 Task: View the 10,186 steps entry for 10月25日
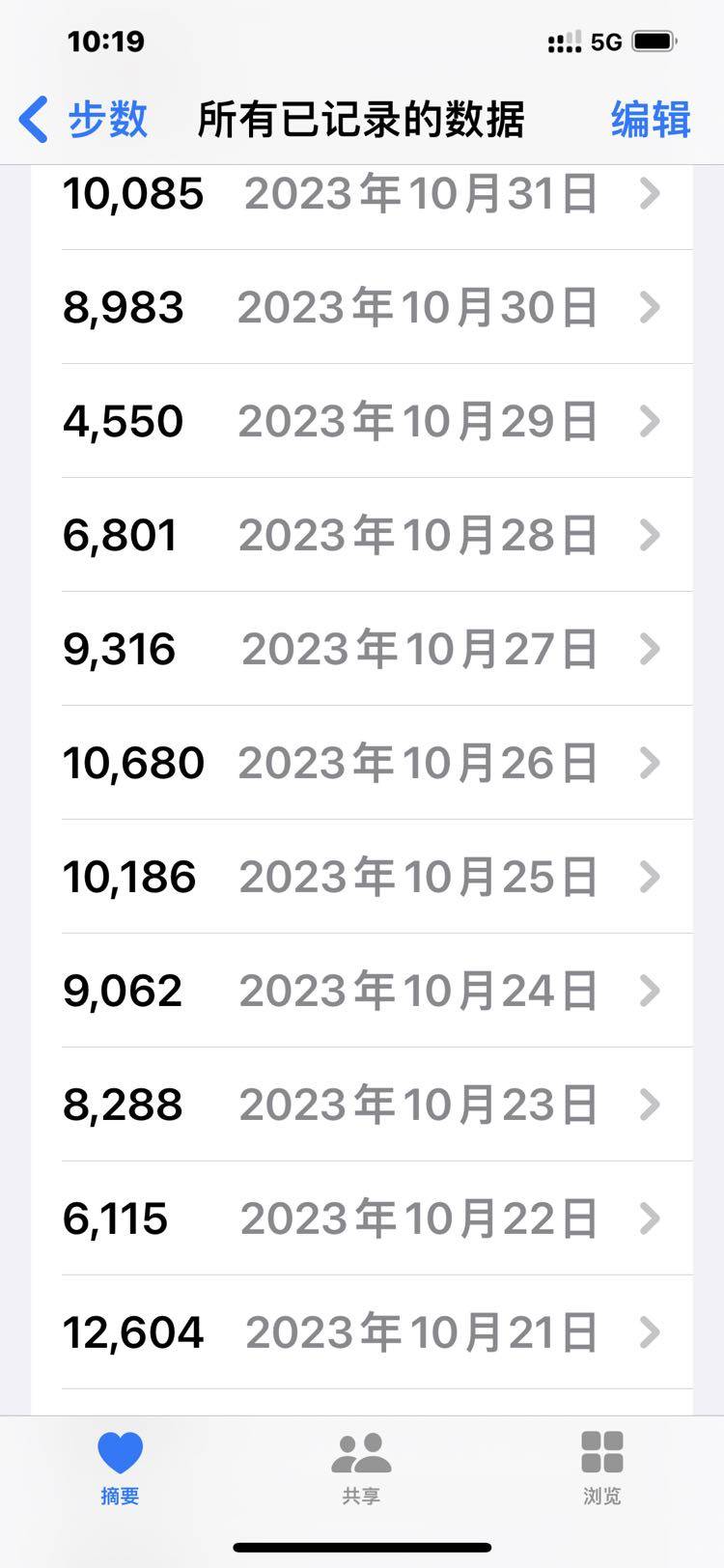[x=376, y=878]
